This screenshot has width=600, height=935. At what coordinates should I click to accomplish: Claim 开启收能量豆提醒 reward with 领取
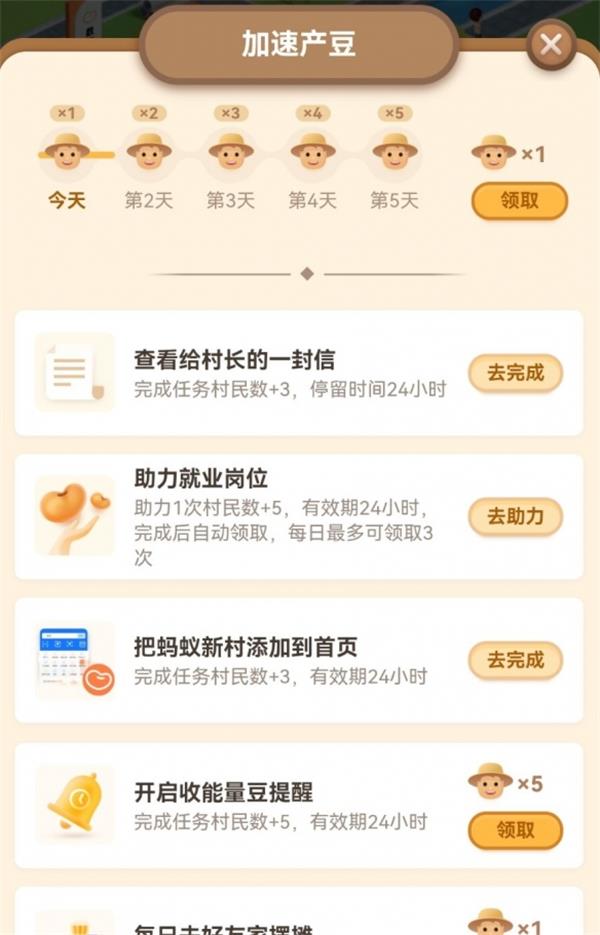pos(515,830)
